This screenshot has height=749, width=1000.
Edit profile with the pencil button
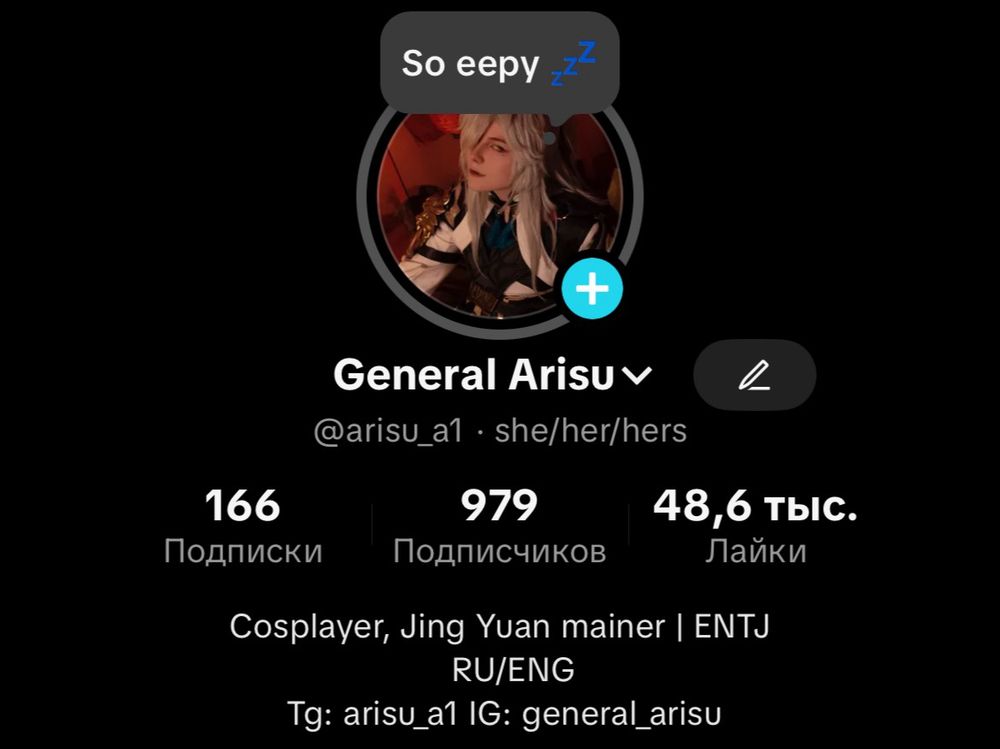pyautogui.click(x=754, y=375)
